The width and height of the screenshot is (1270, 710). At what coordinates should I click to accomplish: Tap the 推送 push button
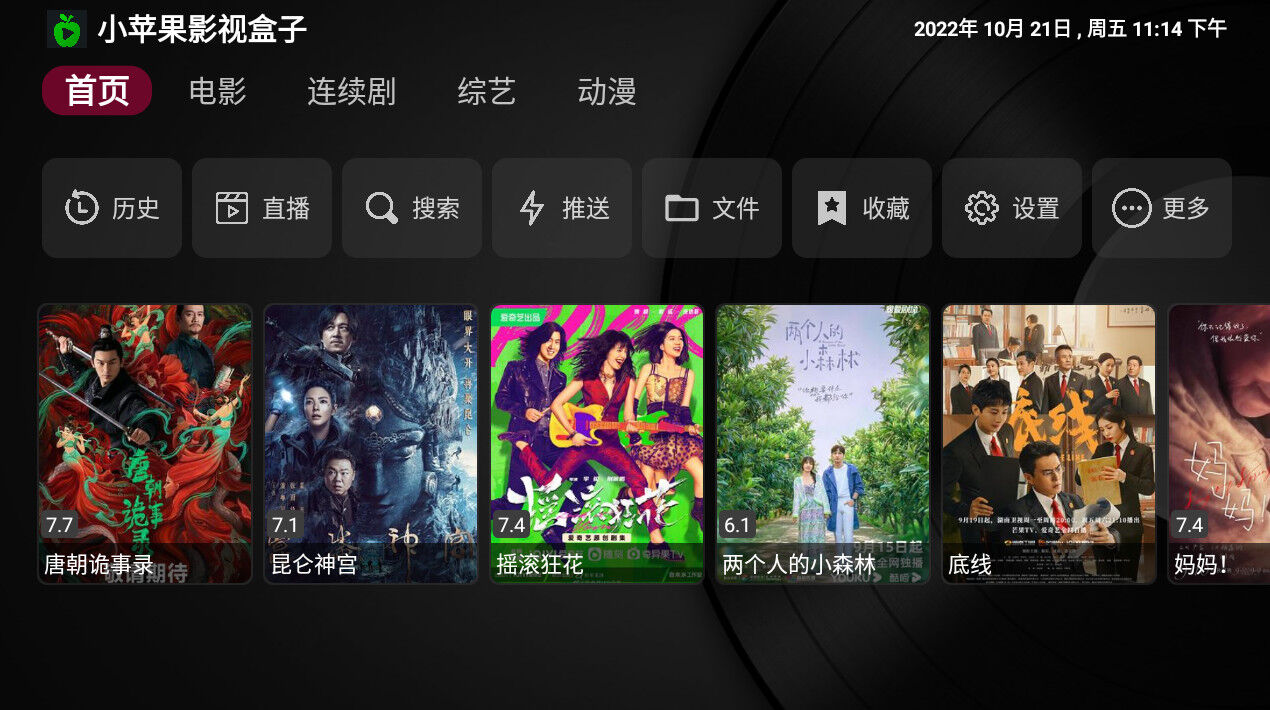click(x=562, y=208)
